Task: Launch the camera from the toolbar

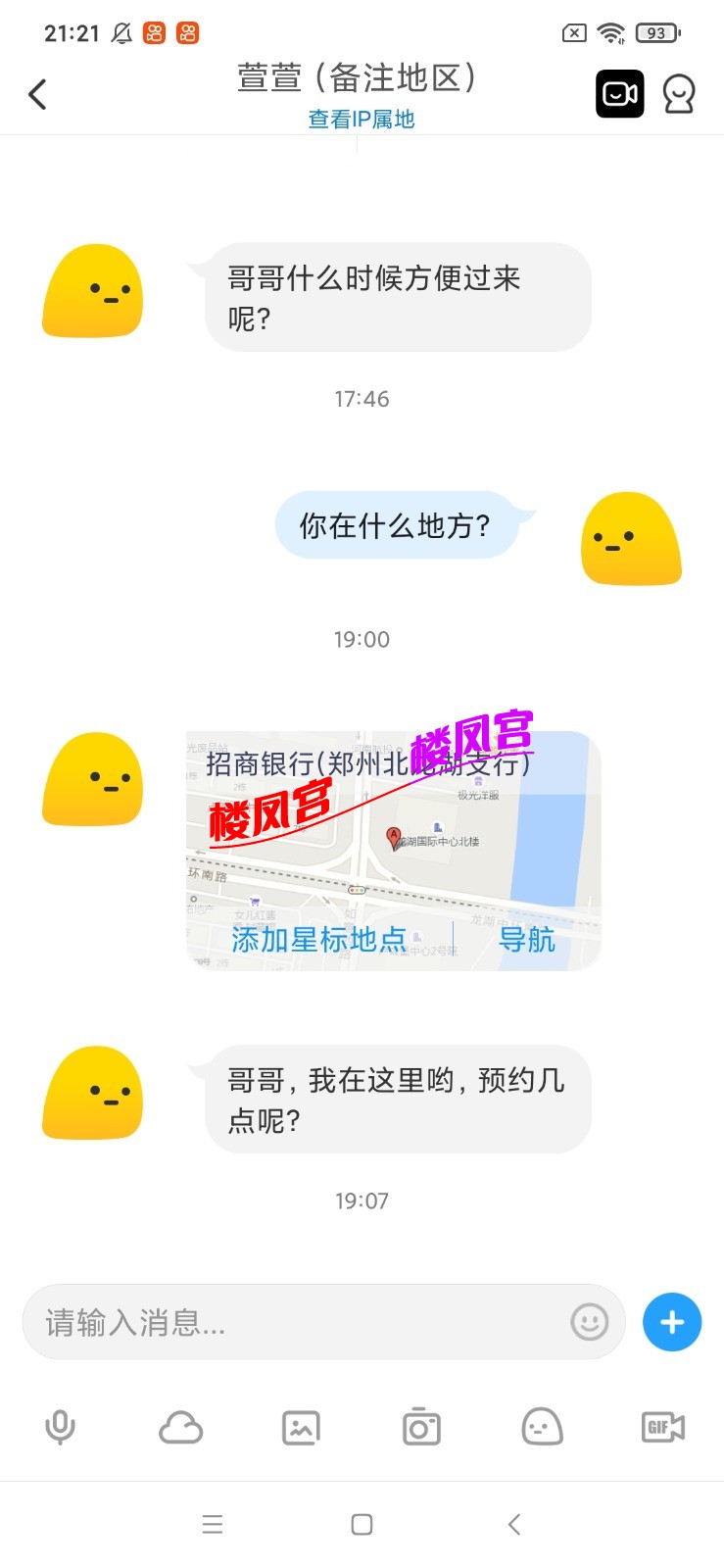Action: tap(421, 1428)
